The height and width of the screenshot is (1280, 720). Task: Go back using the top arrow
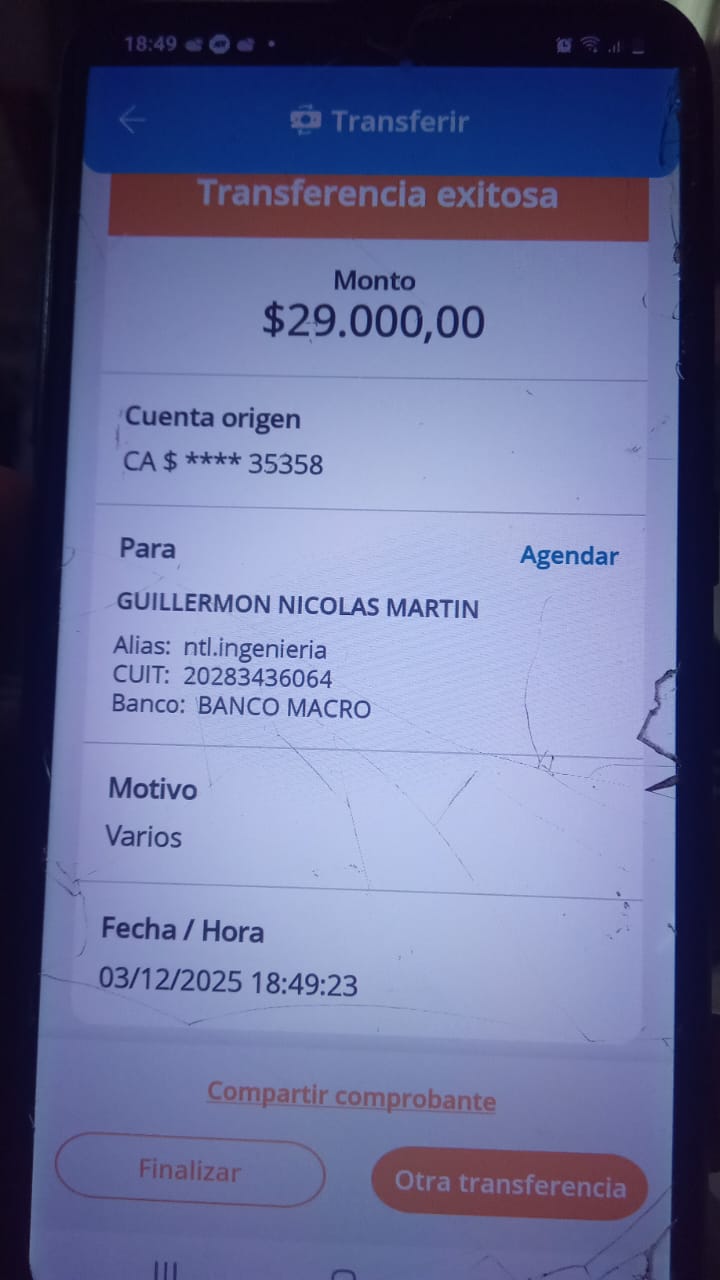tap(132, 121)
